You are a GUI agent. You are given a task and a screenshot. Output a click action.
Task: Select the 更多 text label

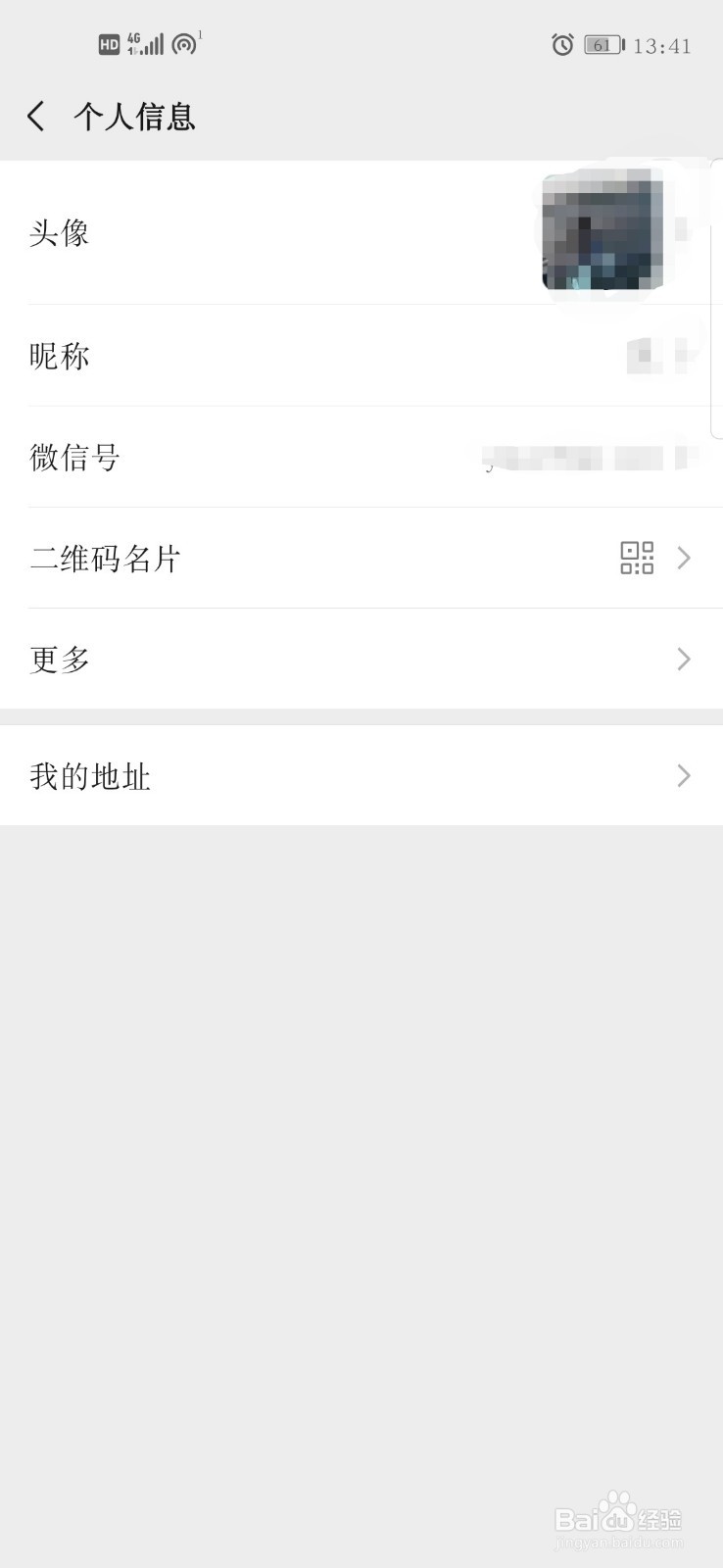(x=59, y=659)
